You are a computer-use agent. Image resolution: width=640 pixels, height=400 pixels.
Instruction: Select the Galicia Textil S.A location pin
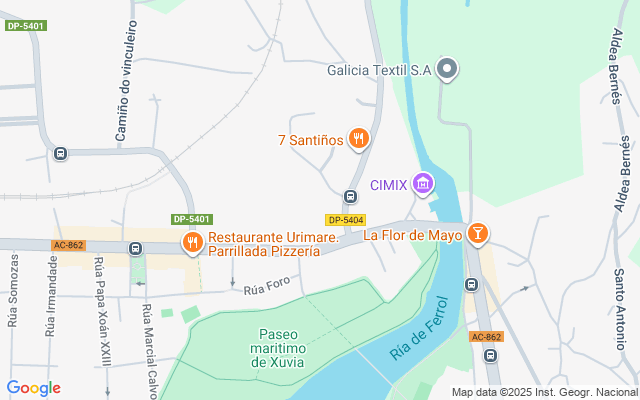(x=448, y=69)
